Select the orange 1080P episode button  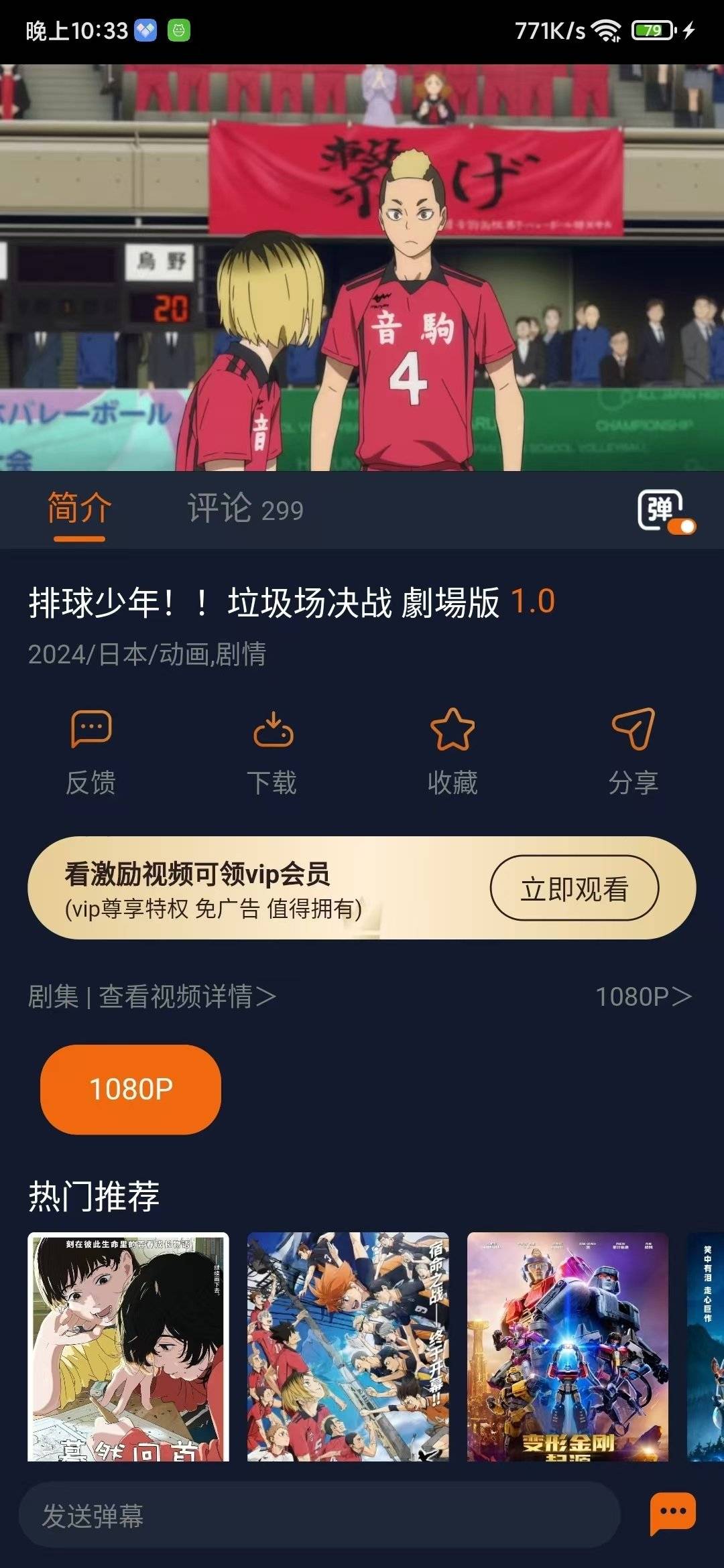pyautogui.click(x=131, y=1089)
